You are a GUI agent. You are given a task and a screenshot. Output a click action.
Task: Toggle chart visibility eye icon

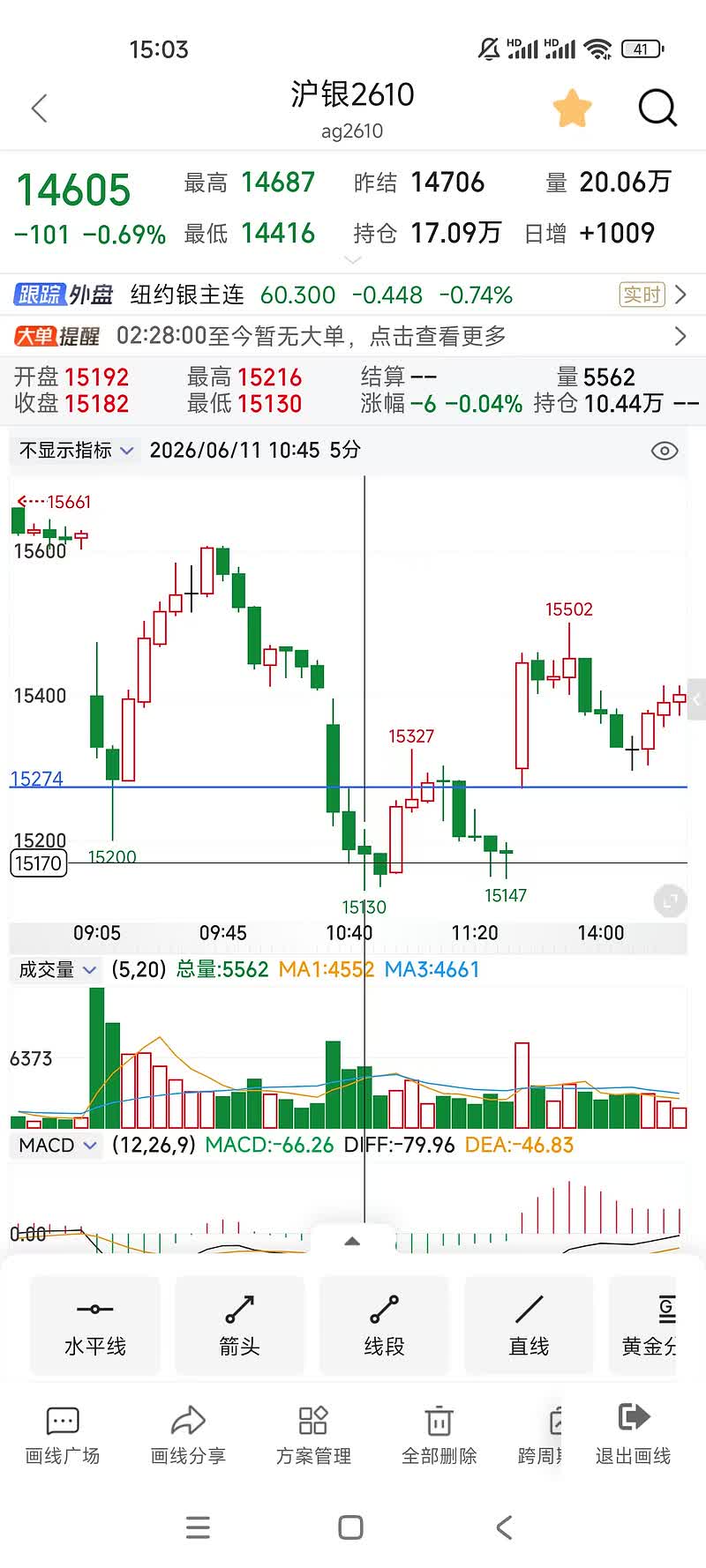pyautogui.click(x=665, y=451)
